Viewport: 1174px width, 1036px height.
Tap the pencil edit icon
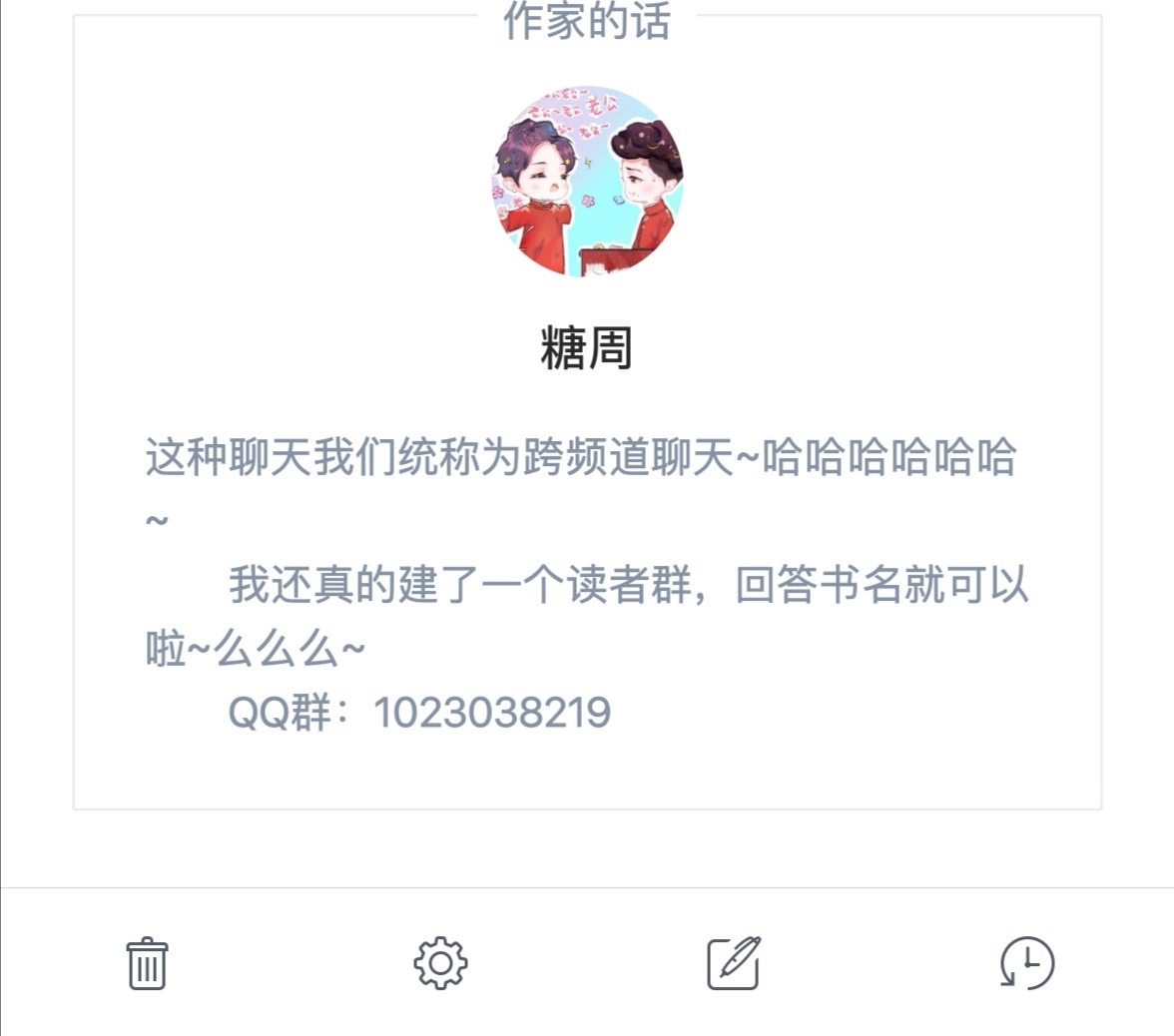[734, 963]
